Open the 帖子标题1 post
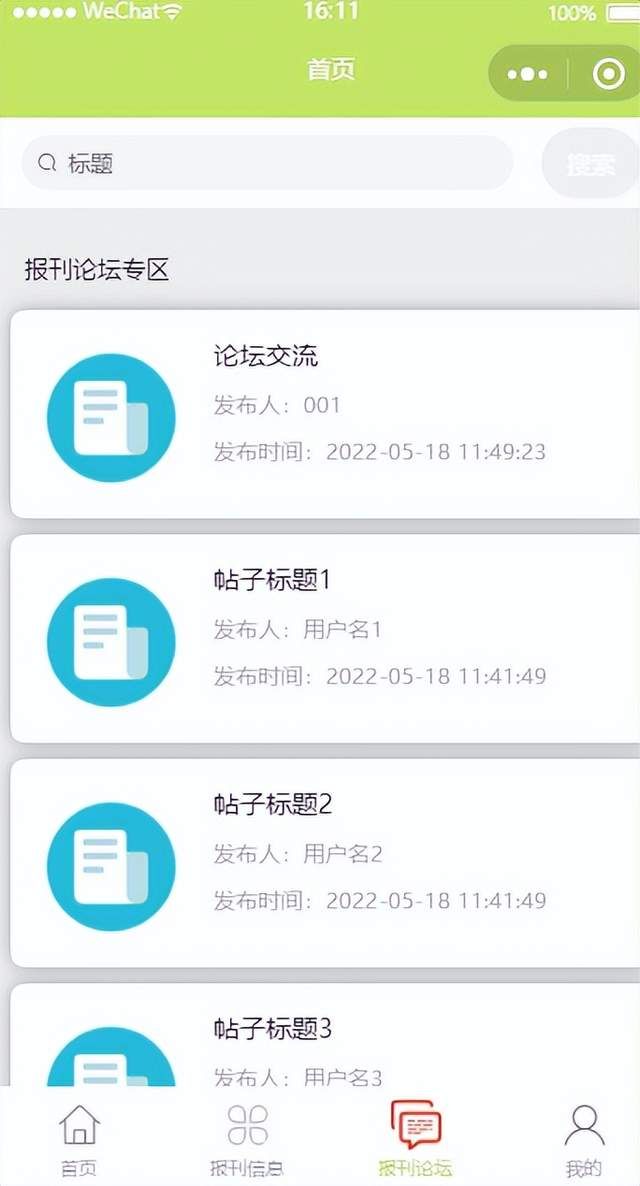 [x=325, y=639]
